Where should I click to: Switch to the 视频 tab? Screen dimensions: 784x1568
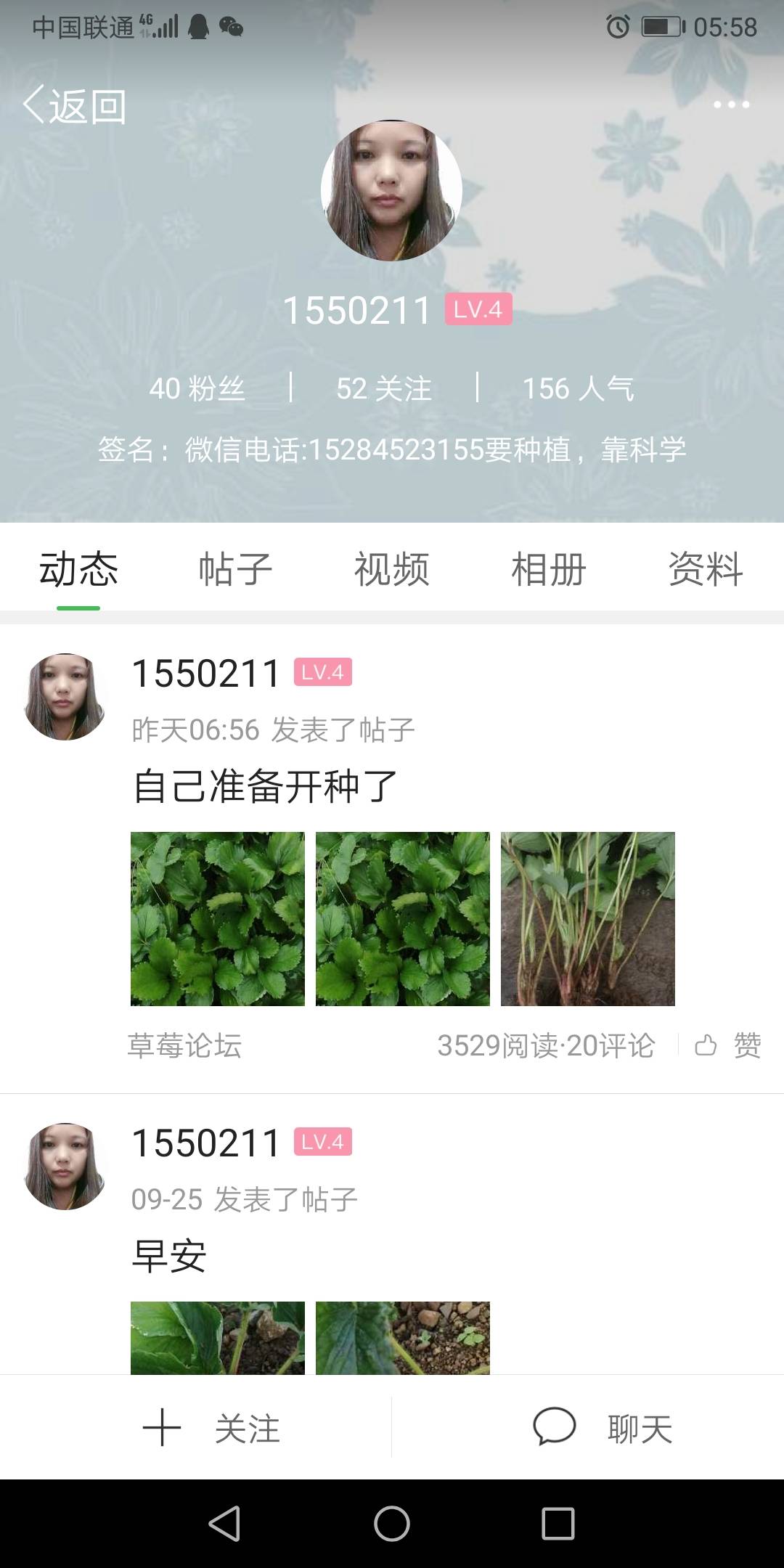[392, 568]
